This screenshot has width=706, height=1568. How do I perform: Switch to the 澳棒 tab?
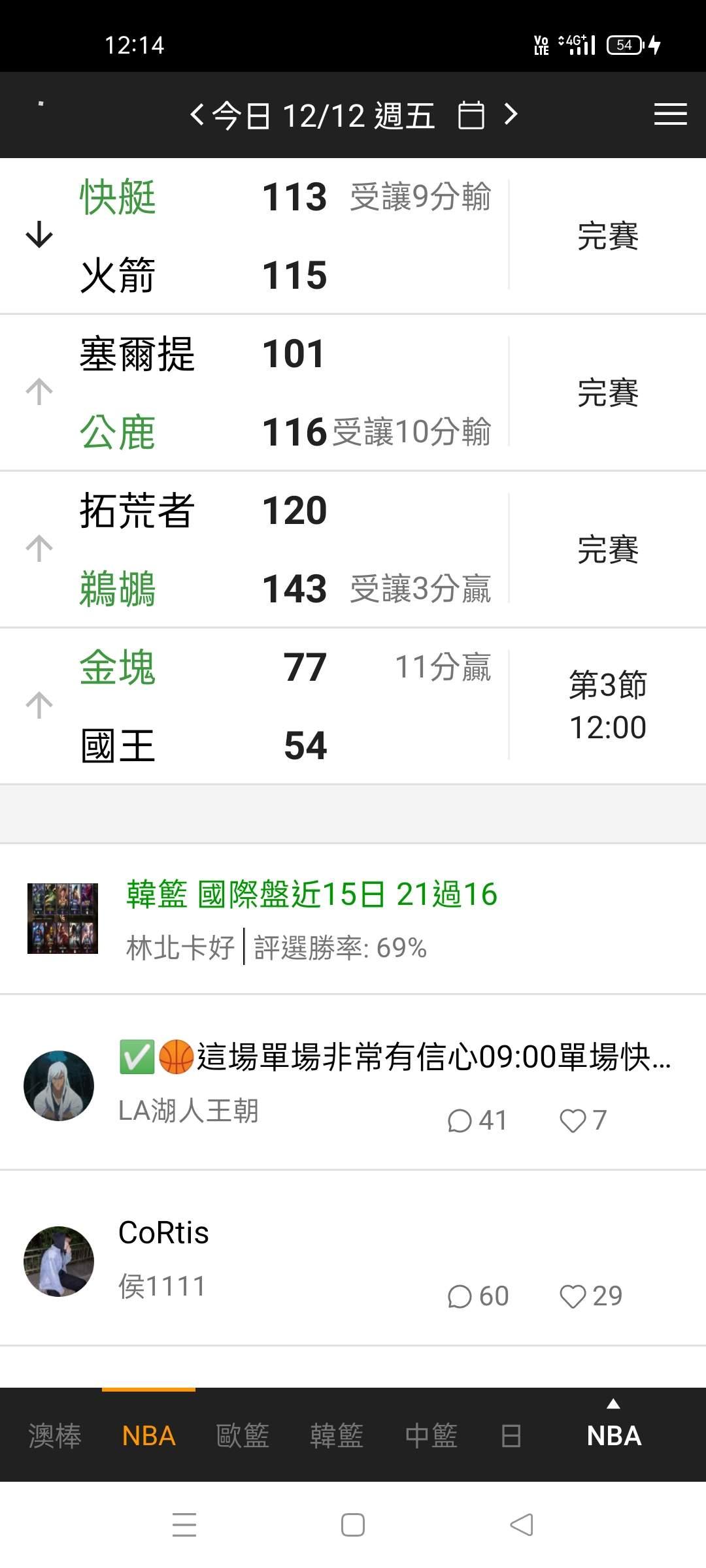tap(55, 1435)
